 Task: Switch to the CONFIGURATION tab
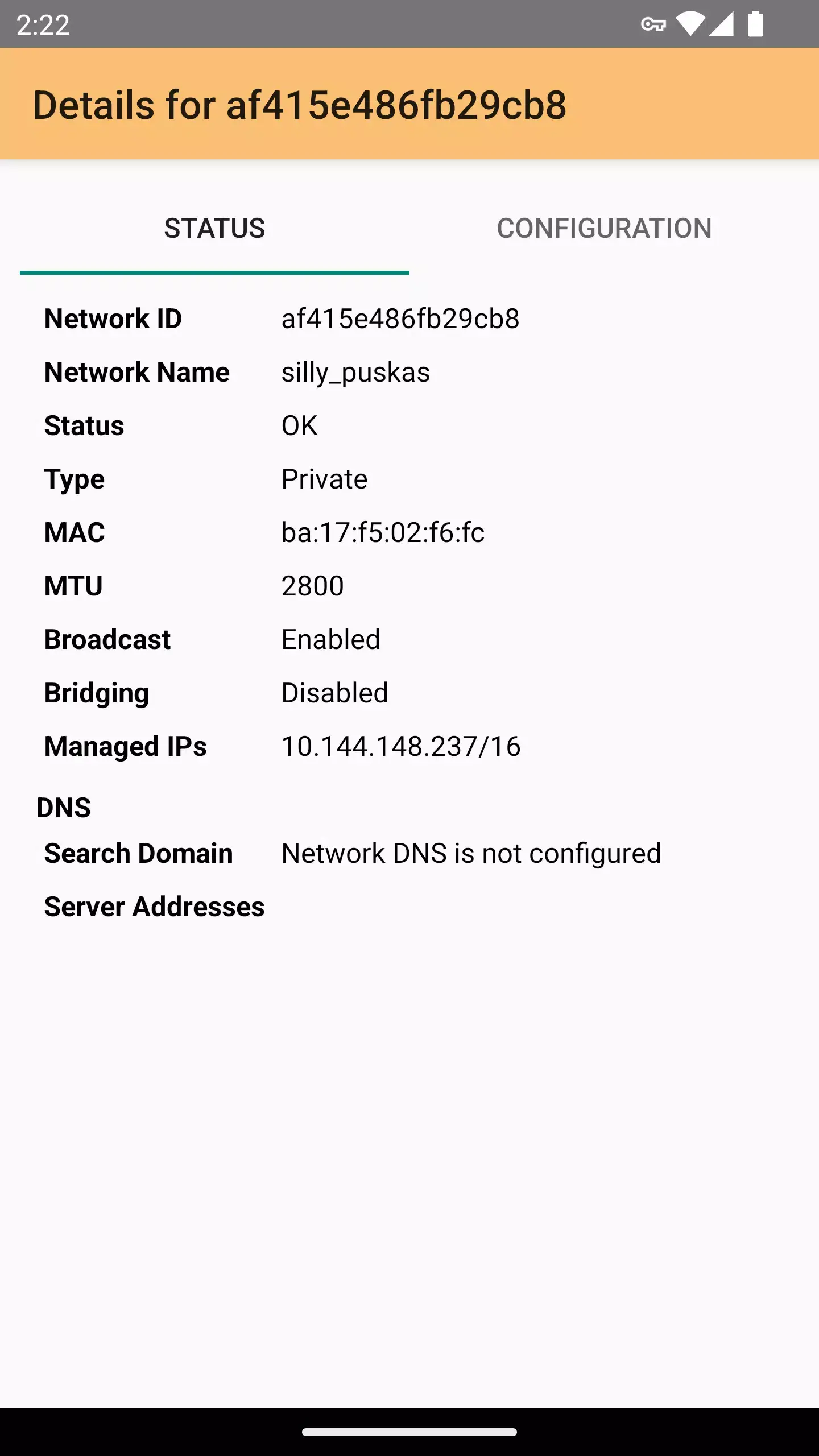[x=604, y=229]
